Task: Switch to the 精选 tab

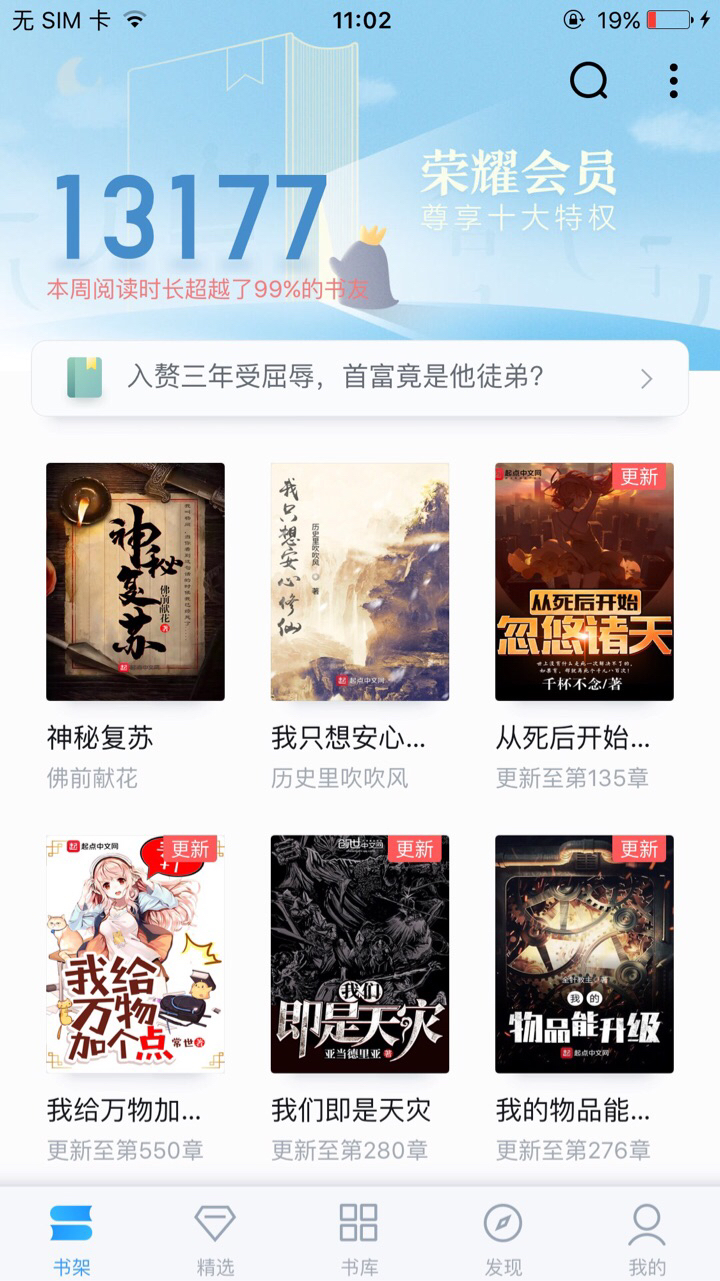Action: coord(215,1238)
